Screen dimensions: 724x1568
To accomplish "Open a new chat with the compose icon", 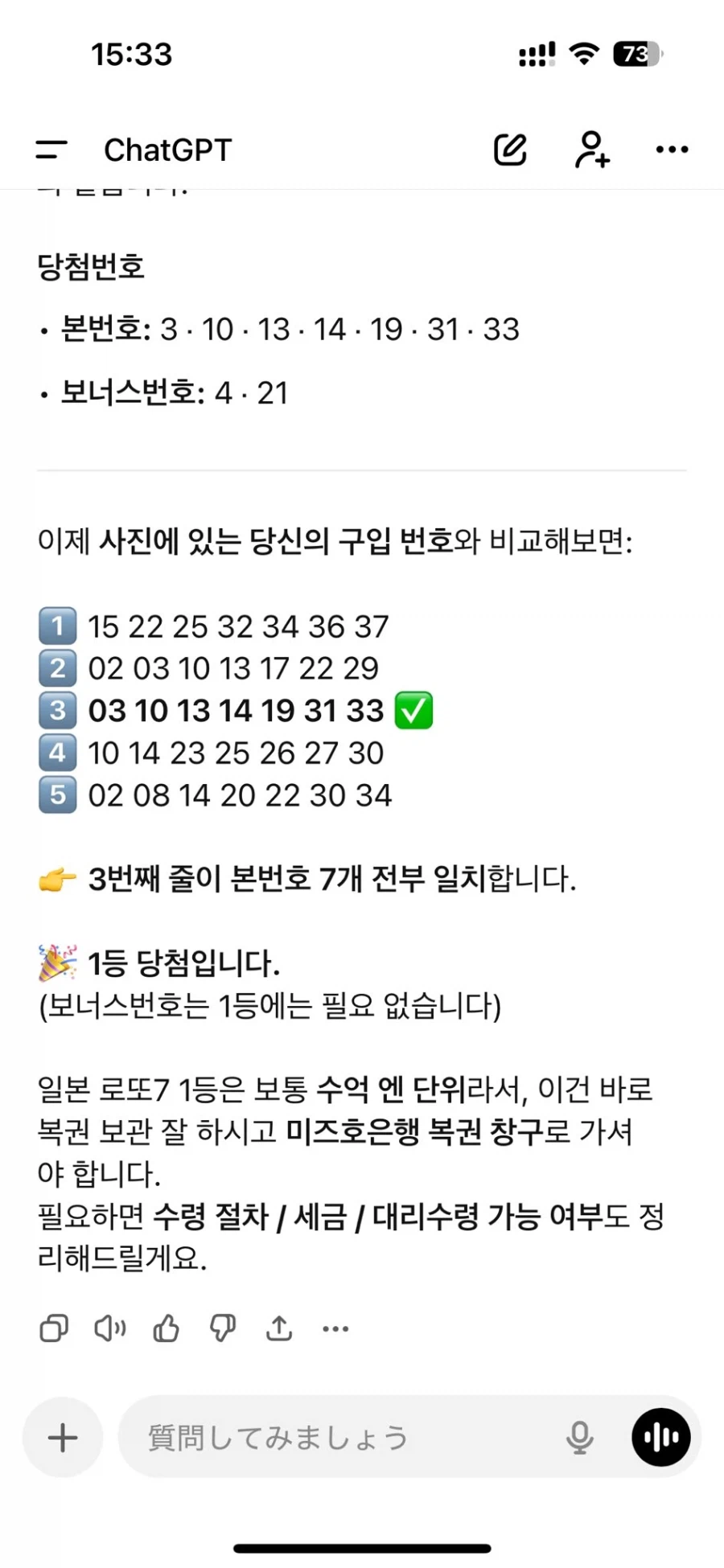I will point(510,150).
